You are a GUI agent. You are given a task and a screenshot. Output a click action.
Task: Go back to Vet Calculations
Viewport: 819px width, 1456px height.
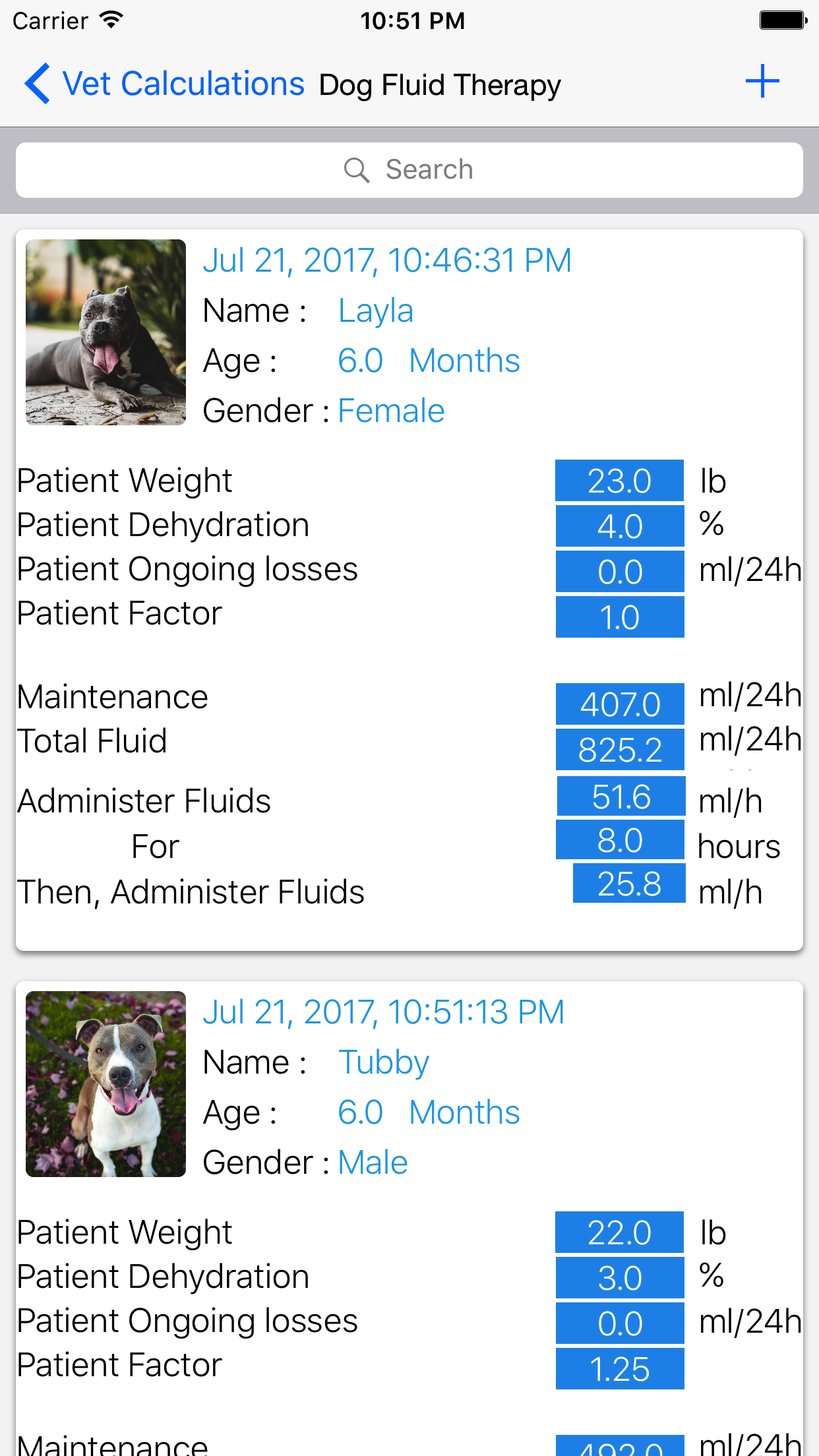[164, 84]
